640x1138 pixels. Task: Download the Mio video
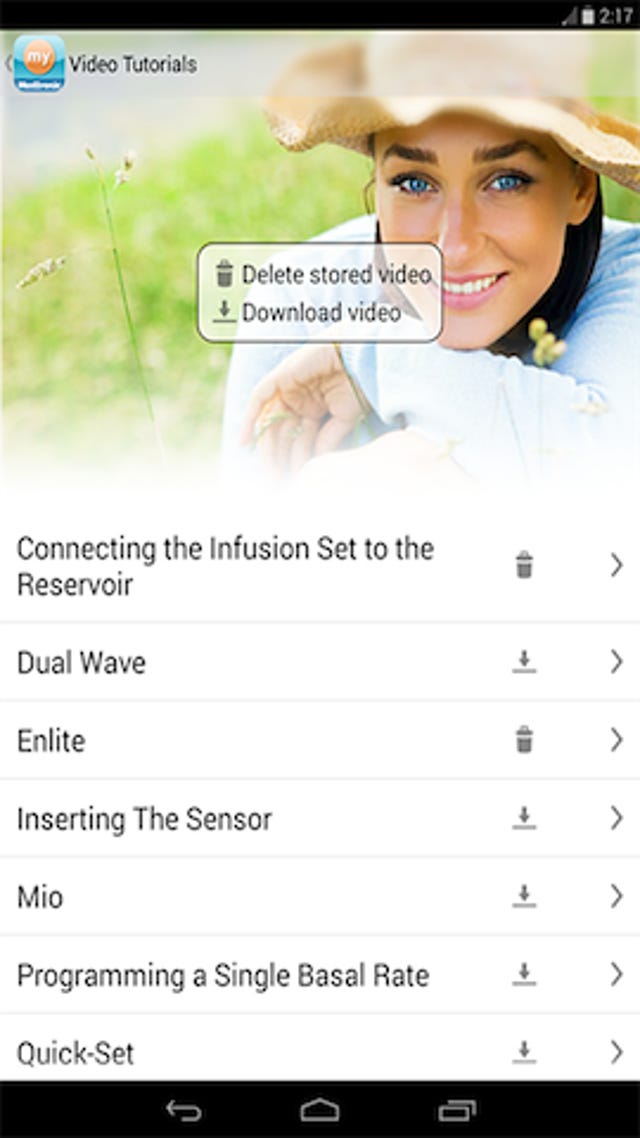[524, 897]
